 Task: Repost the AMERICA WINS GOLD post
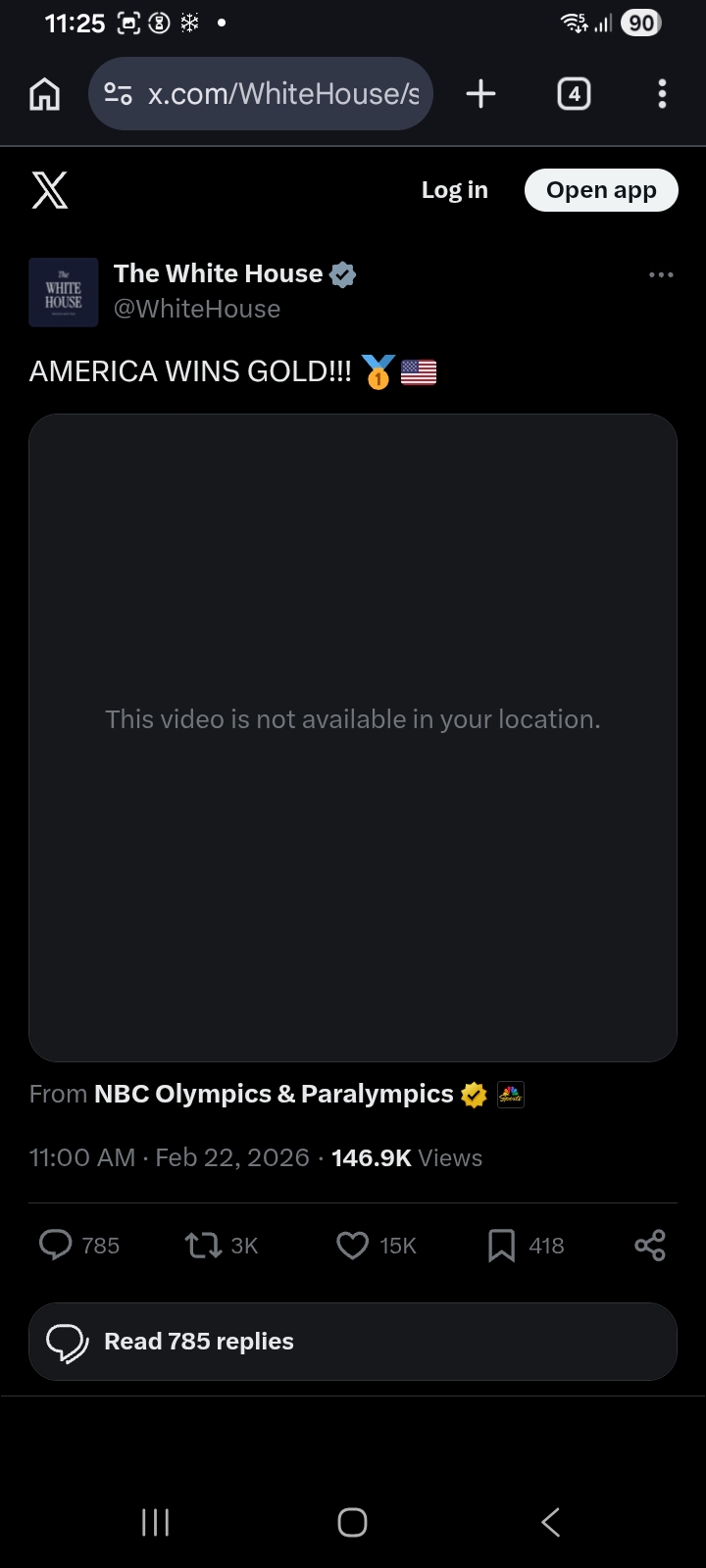click(x=203, y=1245)
